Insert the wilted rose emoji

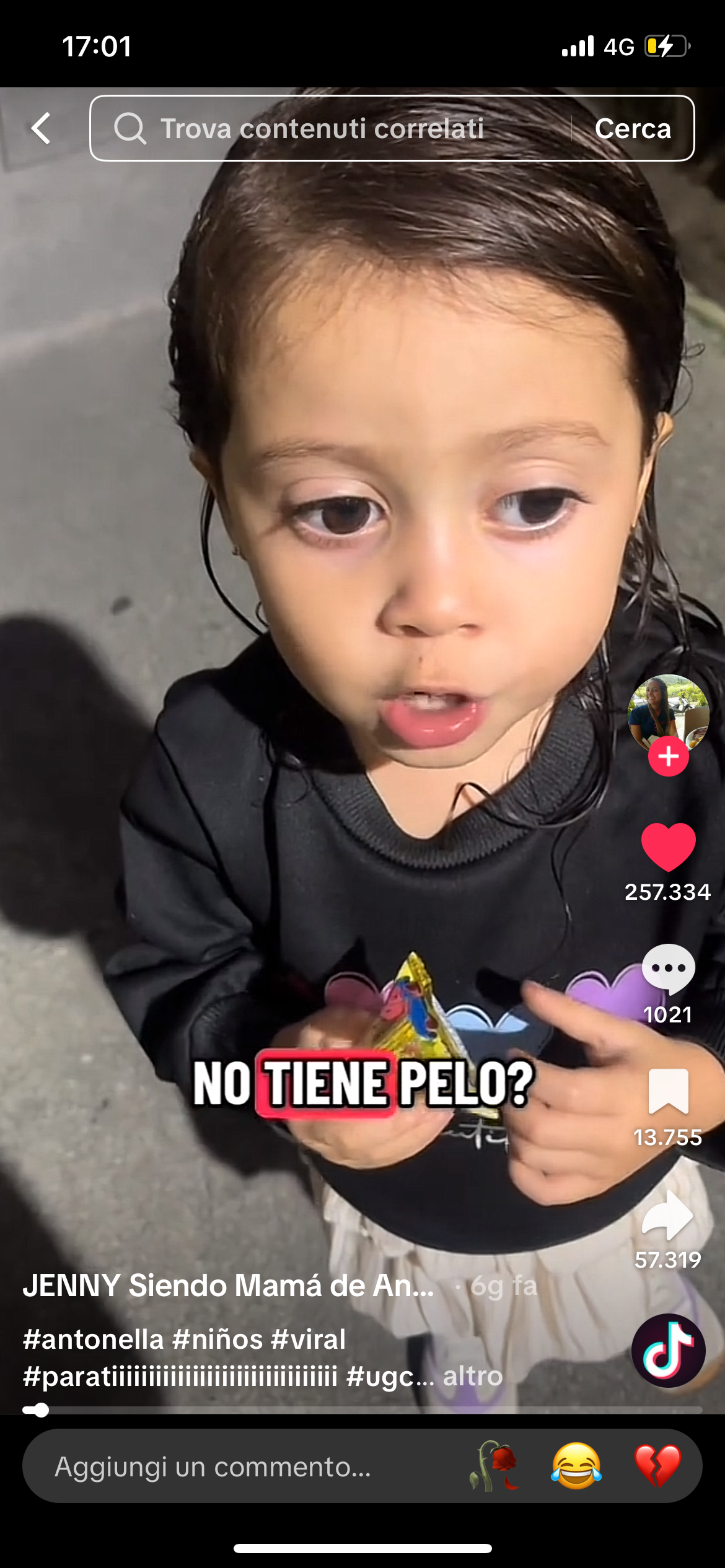click(494, 1466)
